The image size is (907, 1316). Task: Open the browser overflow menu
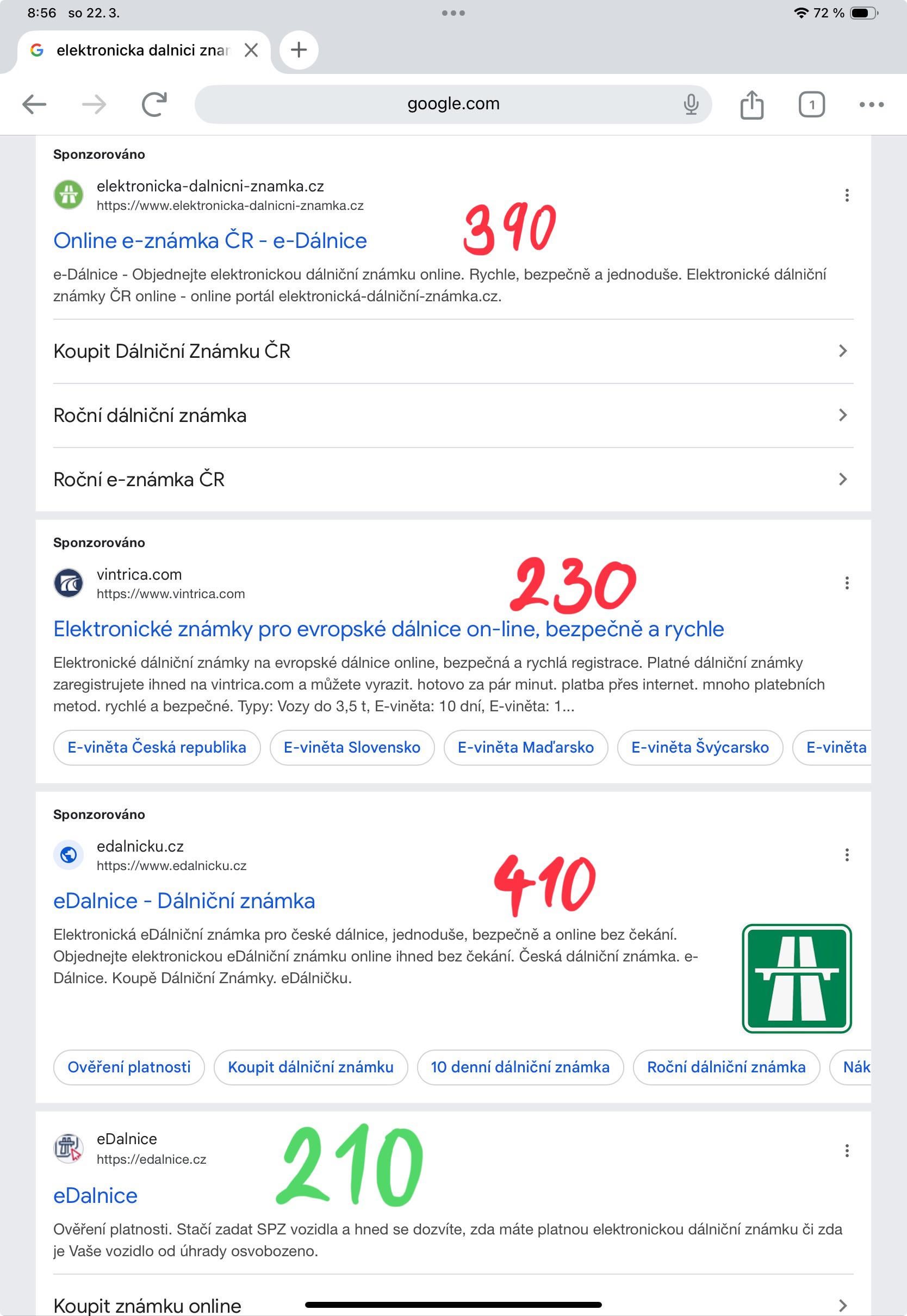tap(871, 104)
